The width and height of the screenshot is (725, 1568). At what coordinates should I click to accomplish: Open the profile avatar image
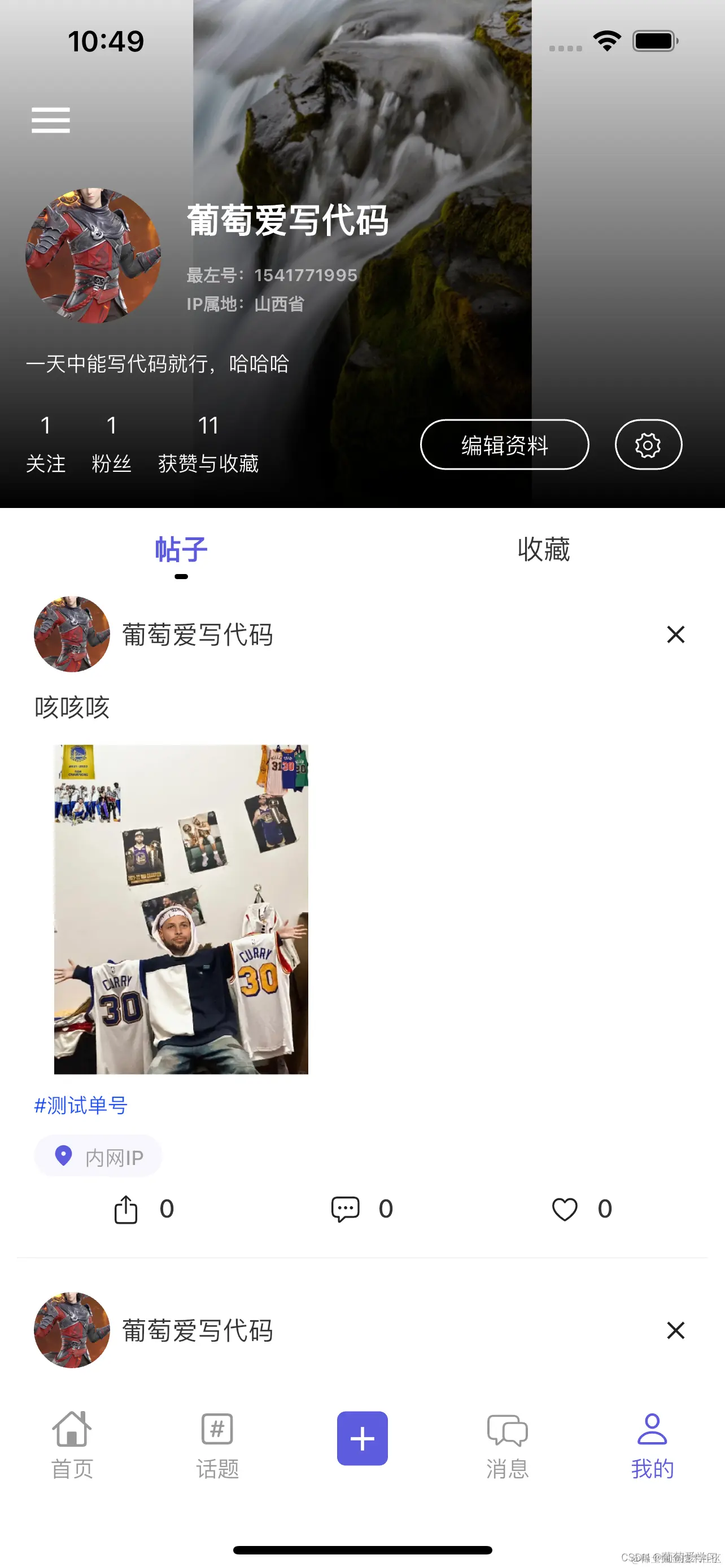[x=93, y=256]
